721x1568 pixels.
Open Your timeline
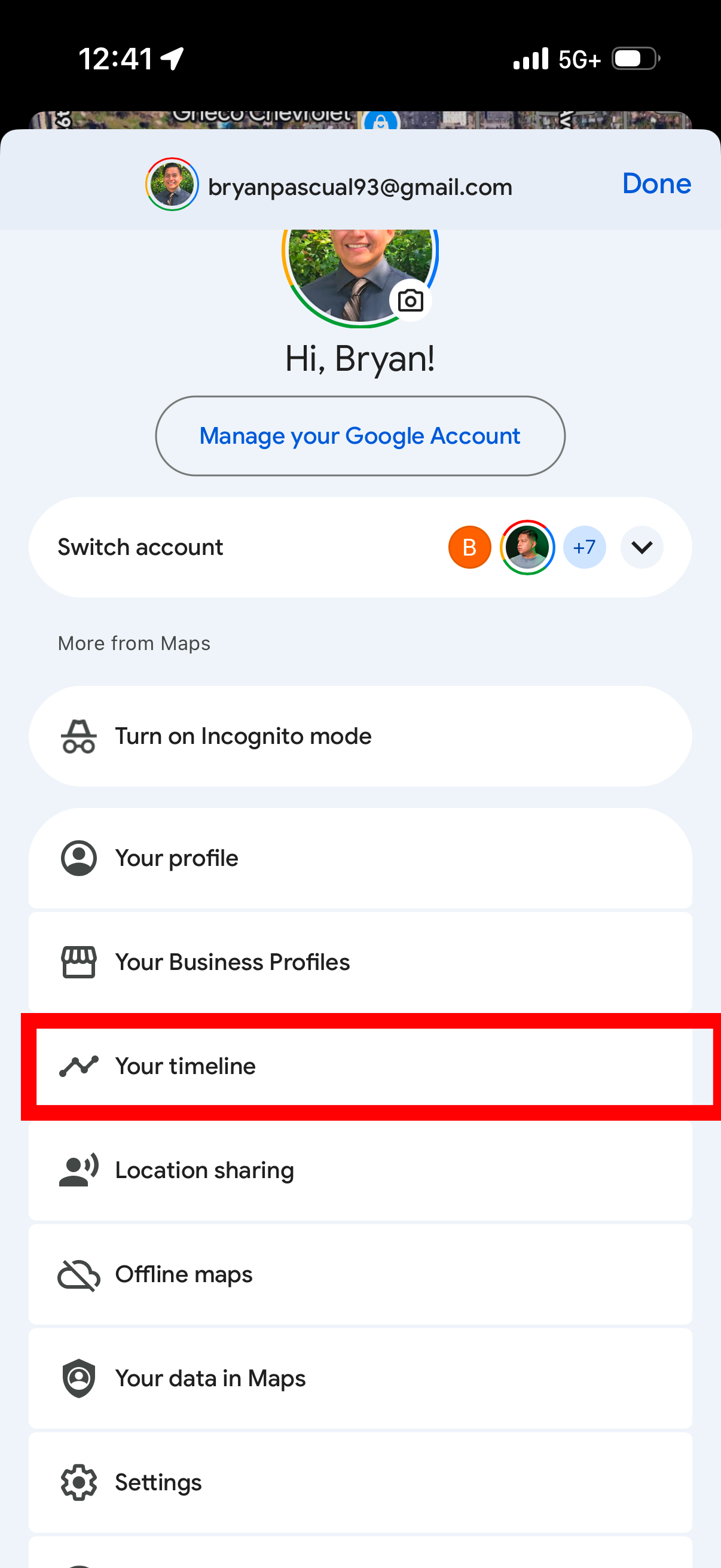pyautogui.click(x=360, y=1066)
